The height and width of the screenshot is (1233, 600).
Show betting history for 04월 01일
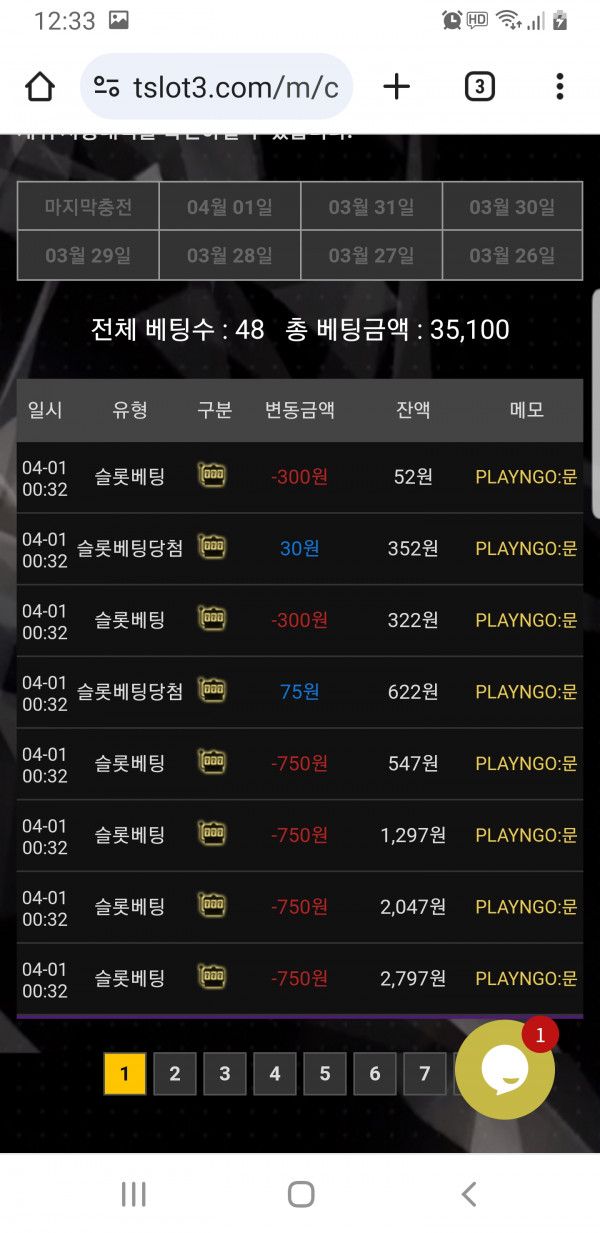(230, 207)
